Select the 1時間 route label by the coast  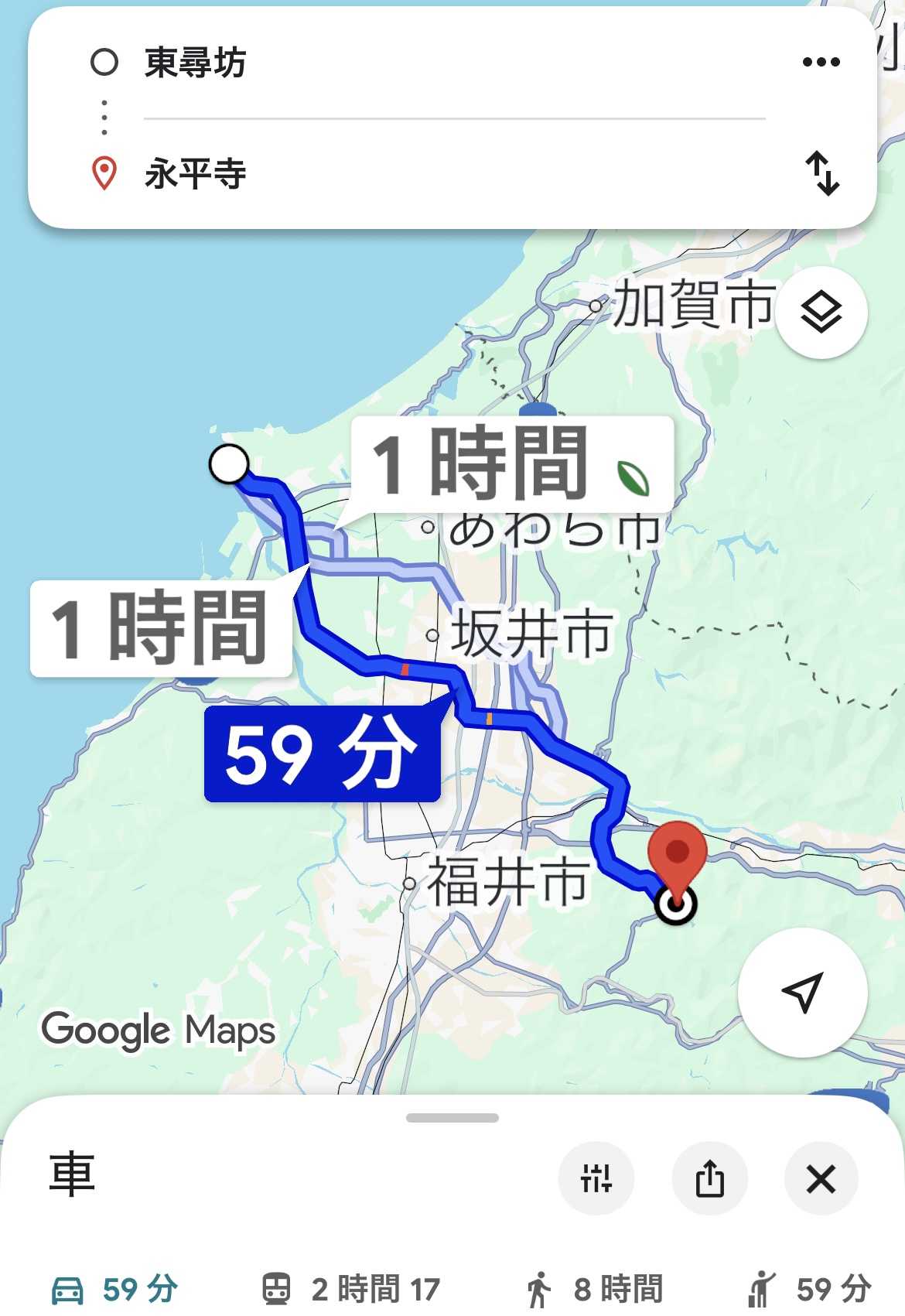(160, 628)
